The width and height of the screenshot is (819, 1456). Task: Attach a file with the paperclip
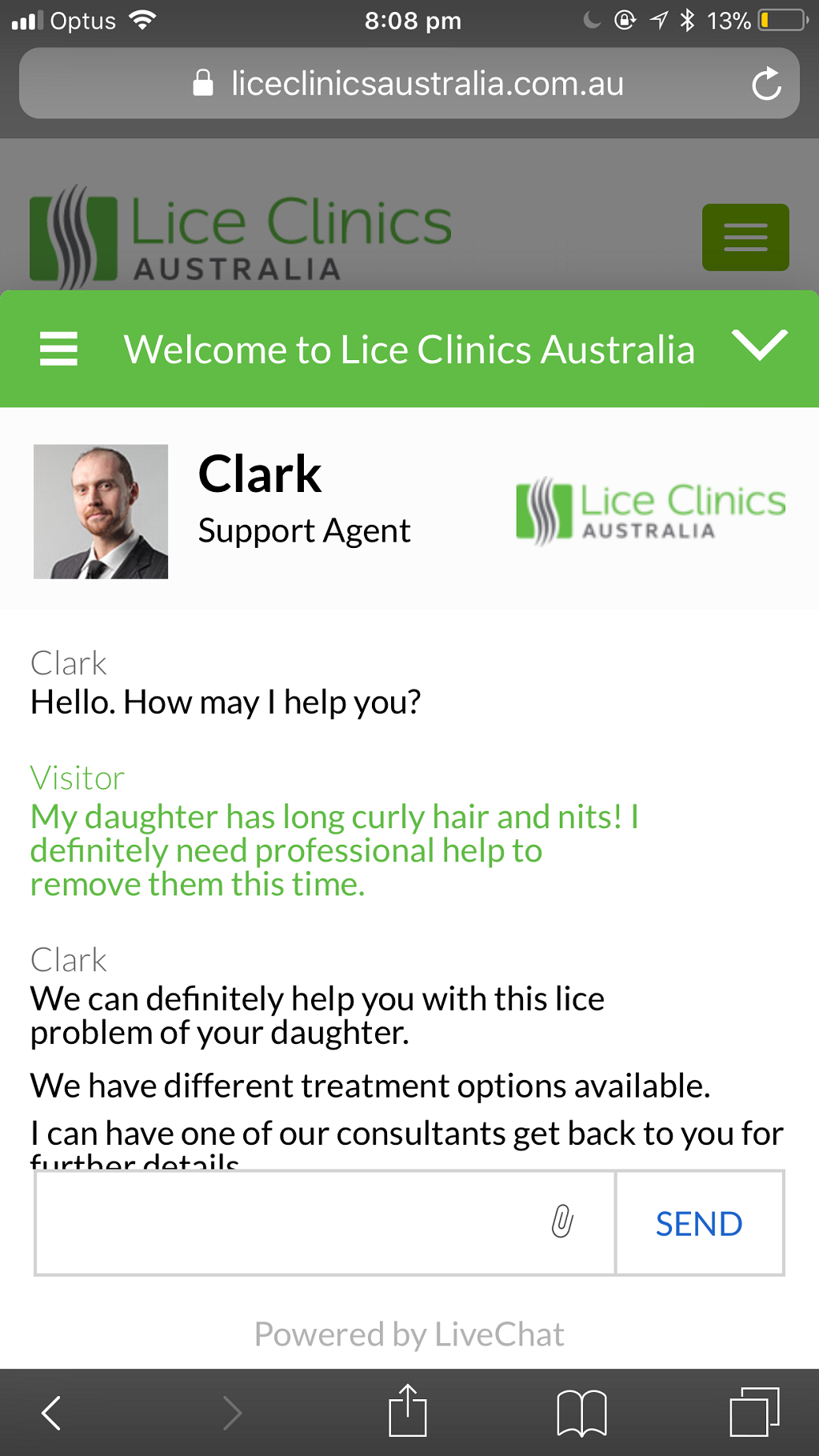(562, 1222)
